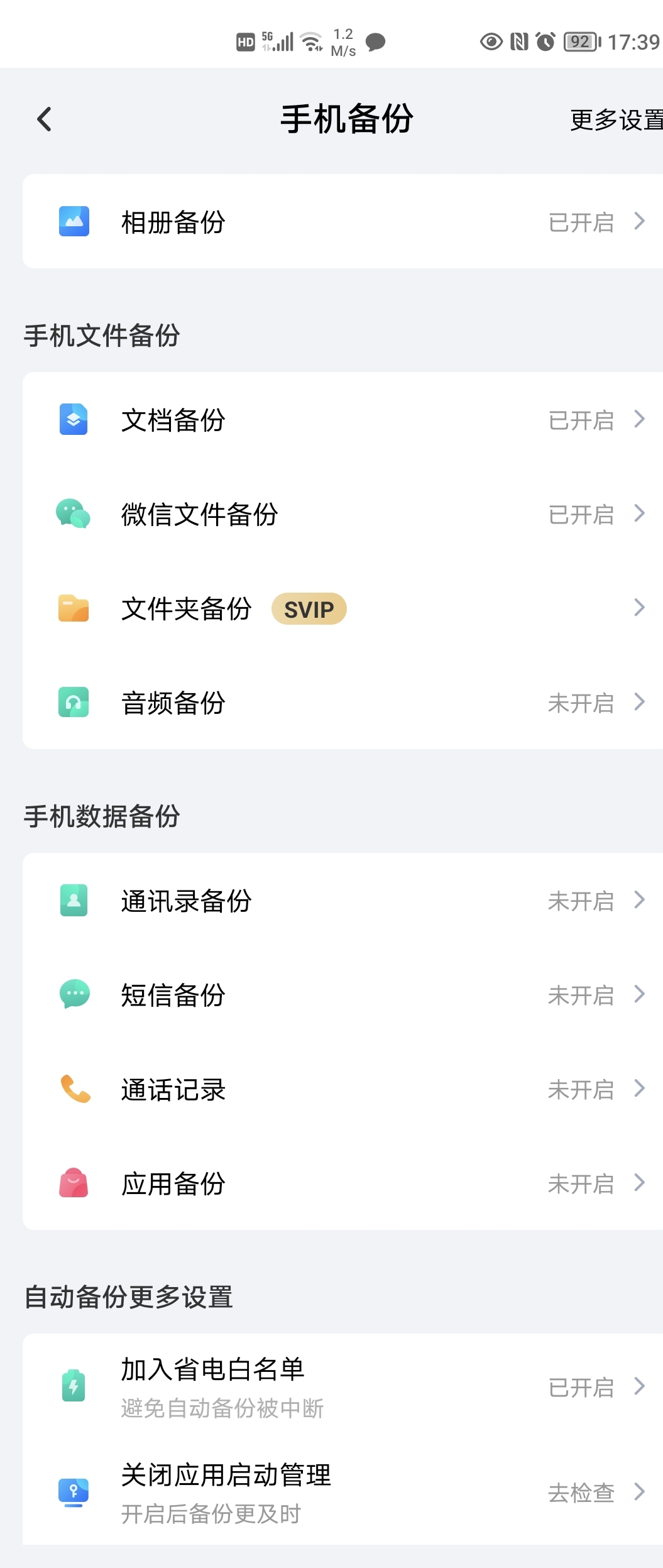Open the contacts icon for 通讯录备份
The width and height of the screenshot is (663, 1568).
click(74, 900)
